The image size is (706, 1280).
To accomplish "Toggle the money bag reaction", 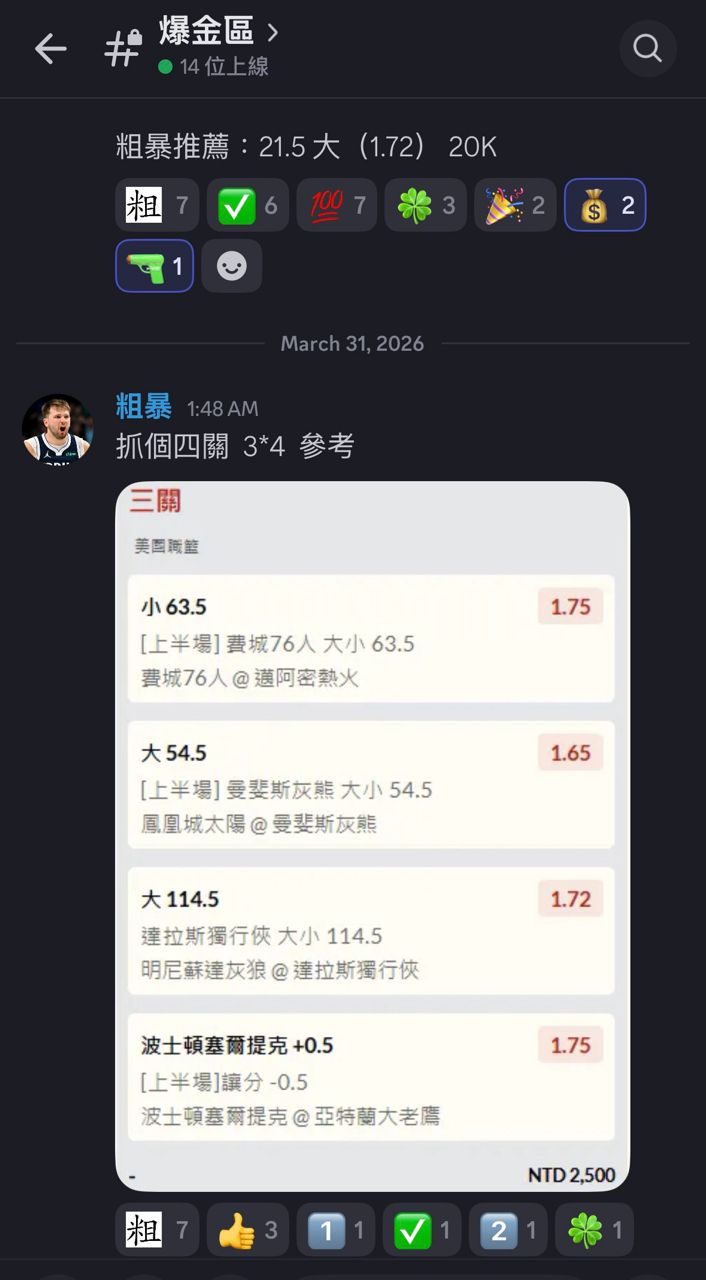I will pyautogui.click(x=605, y=205).
